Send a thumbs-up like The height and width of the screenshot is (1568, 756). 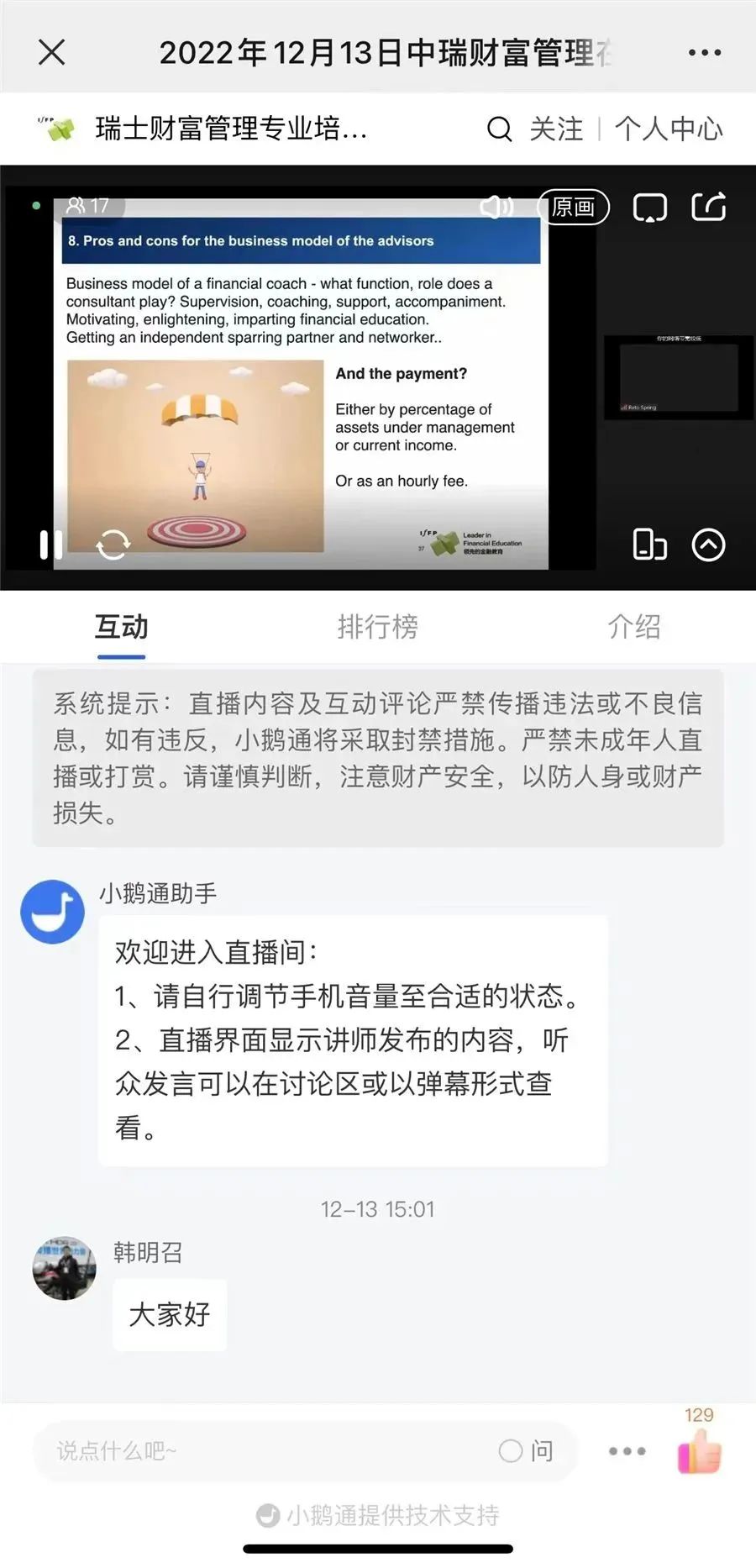700,1451
